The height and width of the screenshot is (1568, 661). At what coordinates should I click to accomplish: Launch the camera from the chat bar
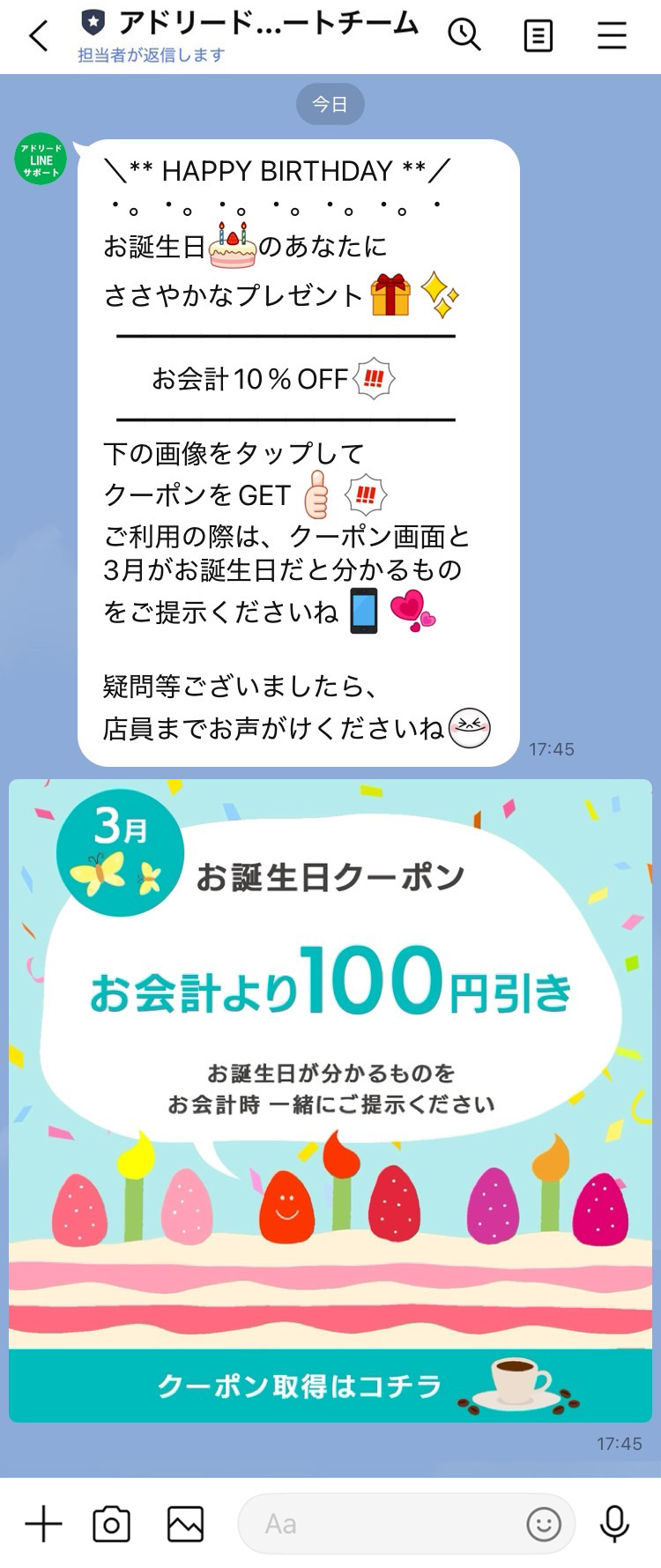(x=112, y=1523)
